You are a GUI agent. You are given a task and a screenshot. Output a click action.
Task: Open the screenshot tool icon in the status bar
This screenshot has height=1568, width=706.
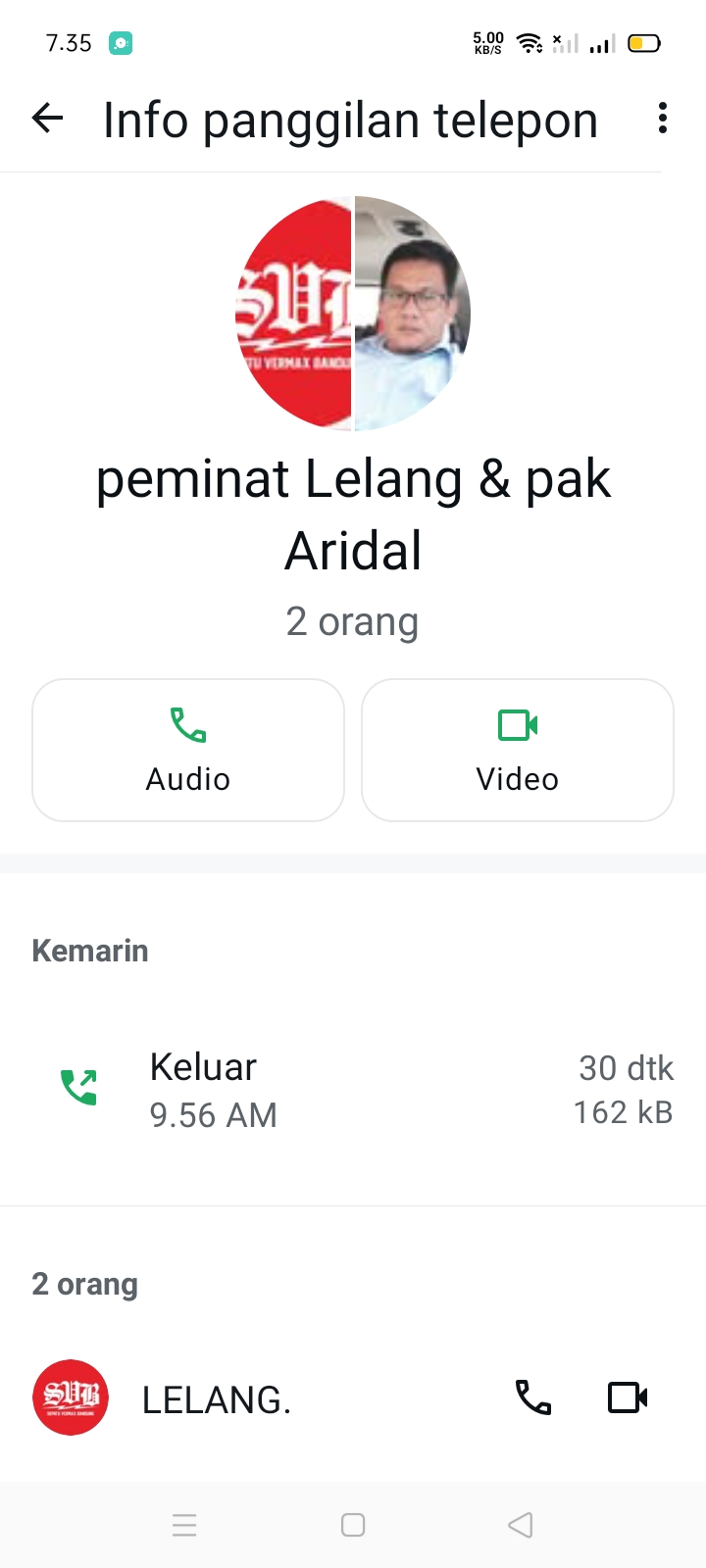120,43
